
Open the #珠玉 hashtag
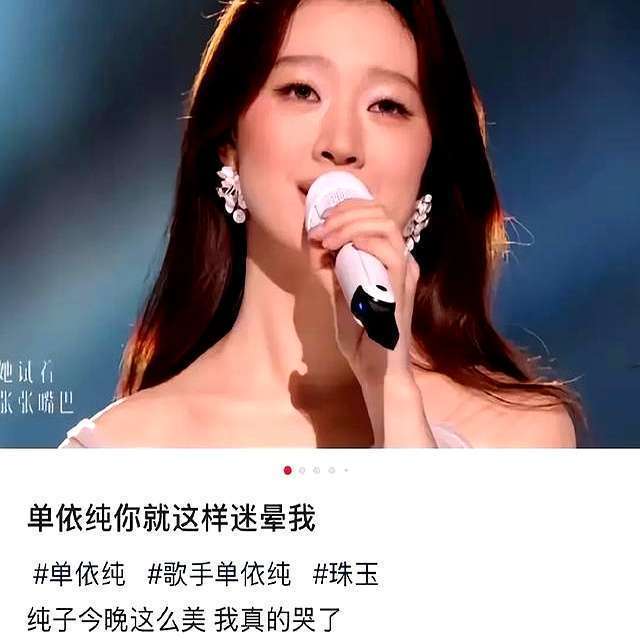tap(345, 575)
